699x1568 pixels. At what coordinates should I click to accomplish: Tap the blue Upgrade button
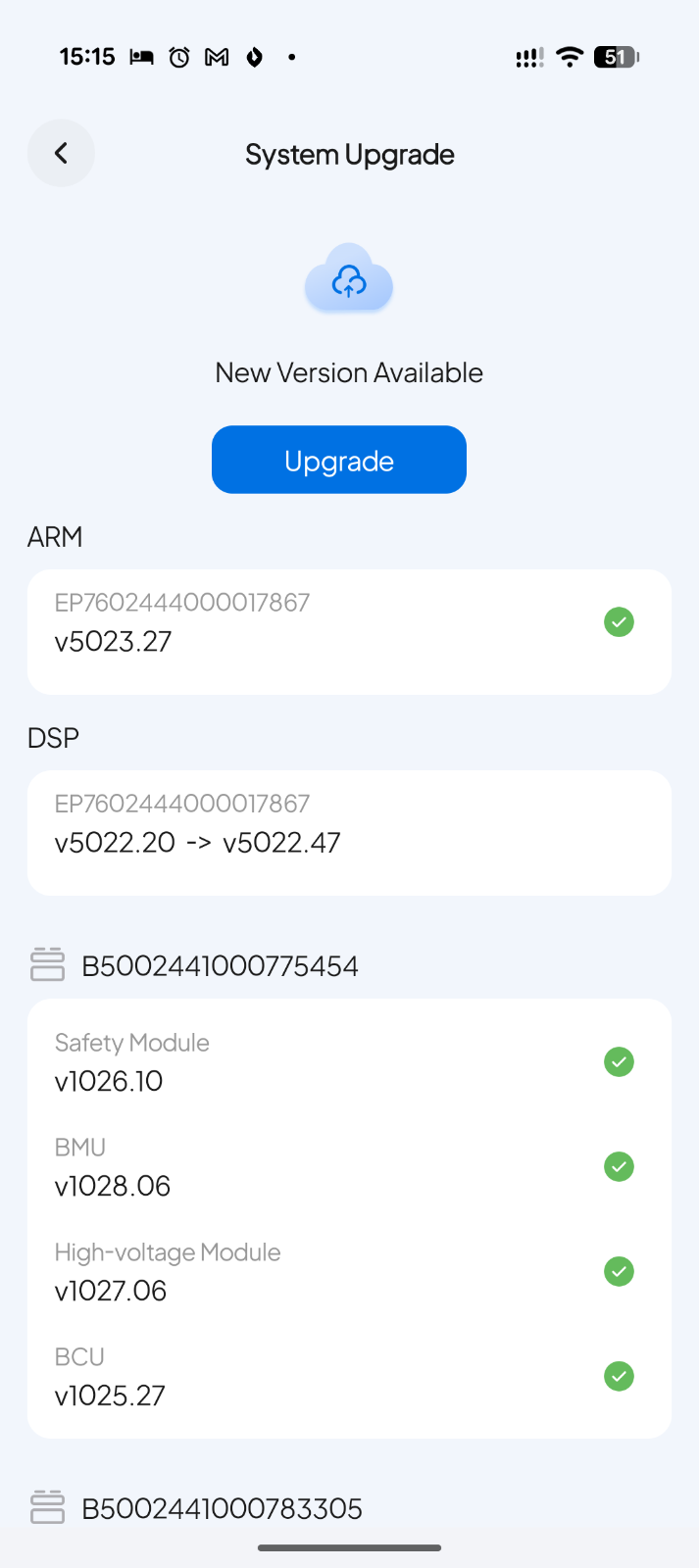[x=338, y=460]
